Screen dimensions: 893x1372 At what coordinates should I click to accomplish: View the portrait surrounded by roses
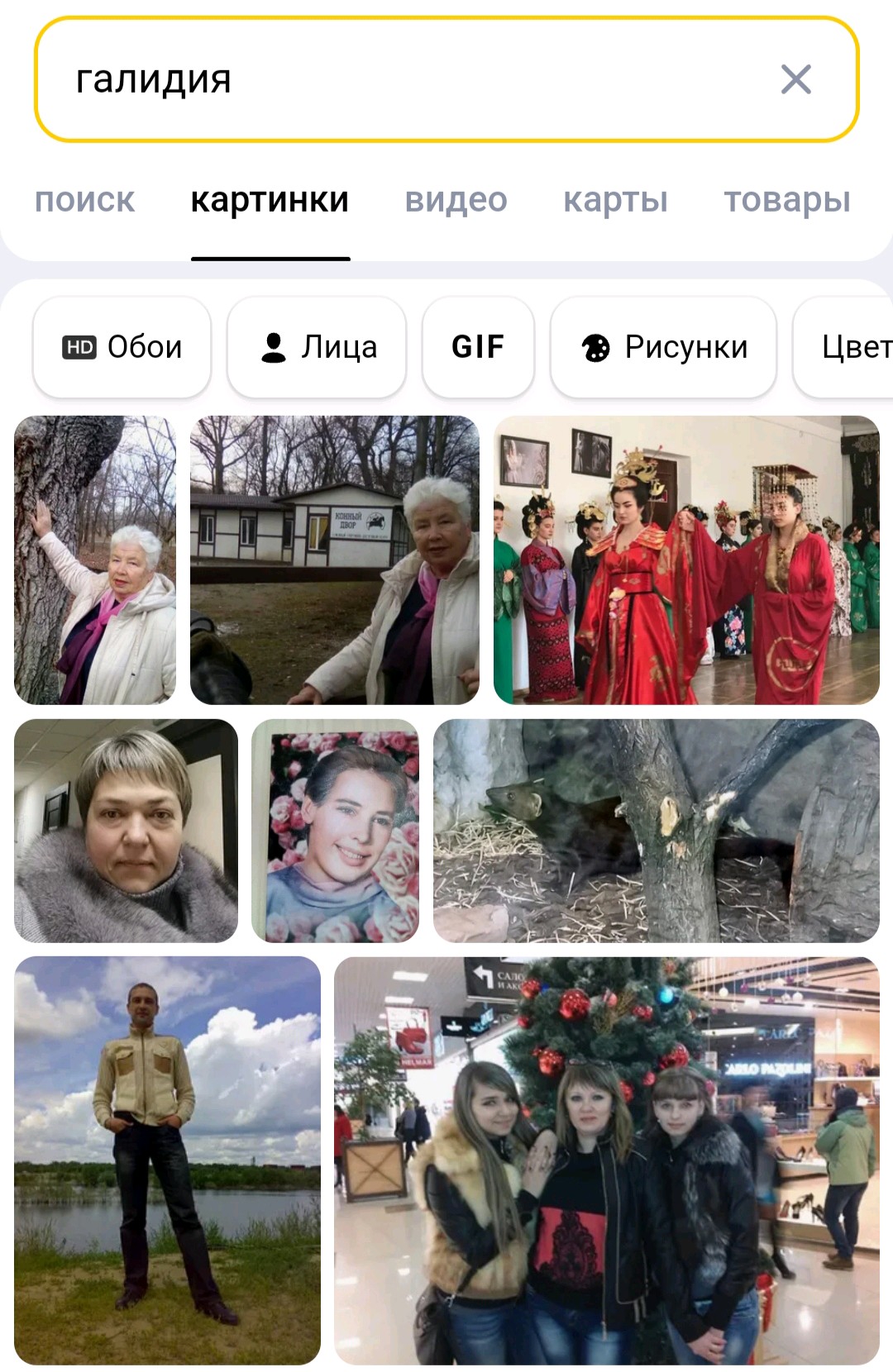(x=336, y=831)
